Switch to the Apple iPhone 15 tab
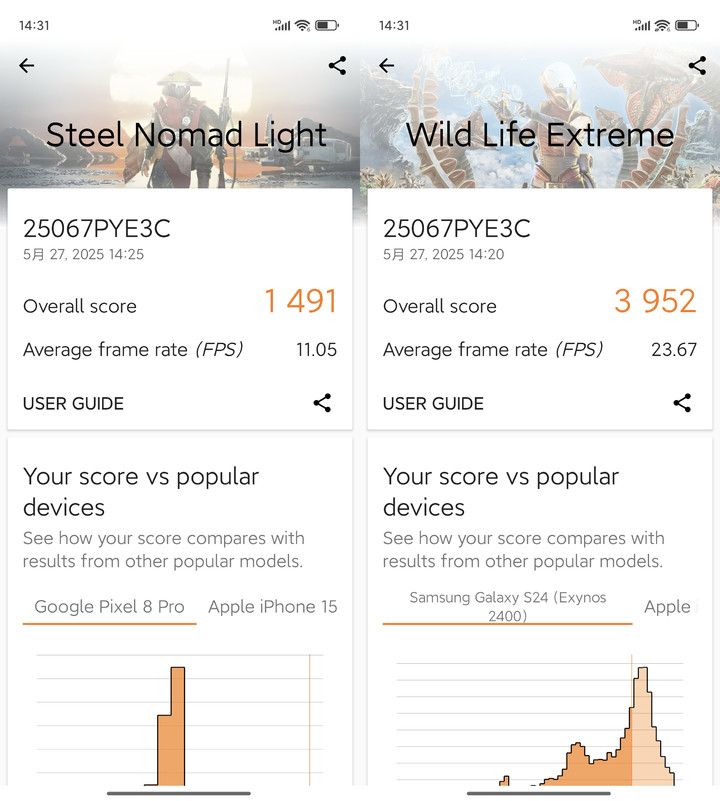Viewport: 720px width, 801px height. click(273, 606)
